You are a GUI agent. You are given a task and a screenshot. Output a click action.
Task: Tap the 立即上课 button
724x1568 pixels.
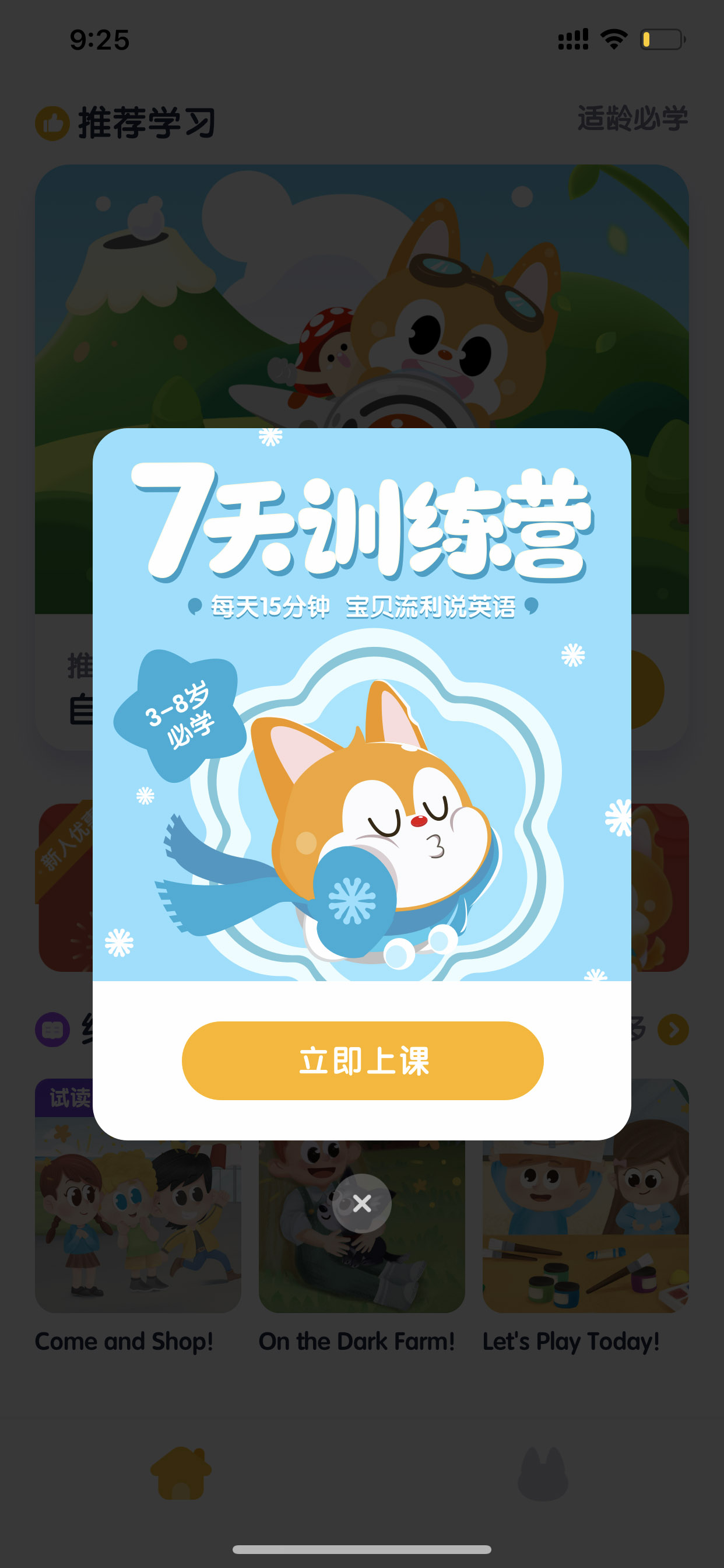[363, 1060]
